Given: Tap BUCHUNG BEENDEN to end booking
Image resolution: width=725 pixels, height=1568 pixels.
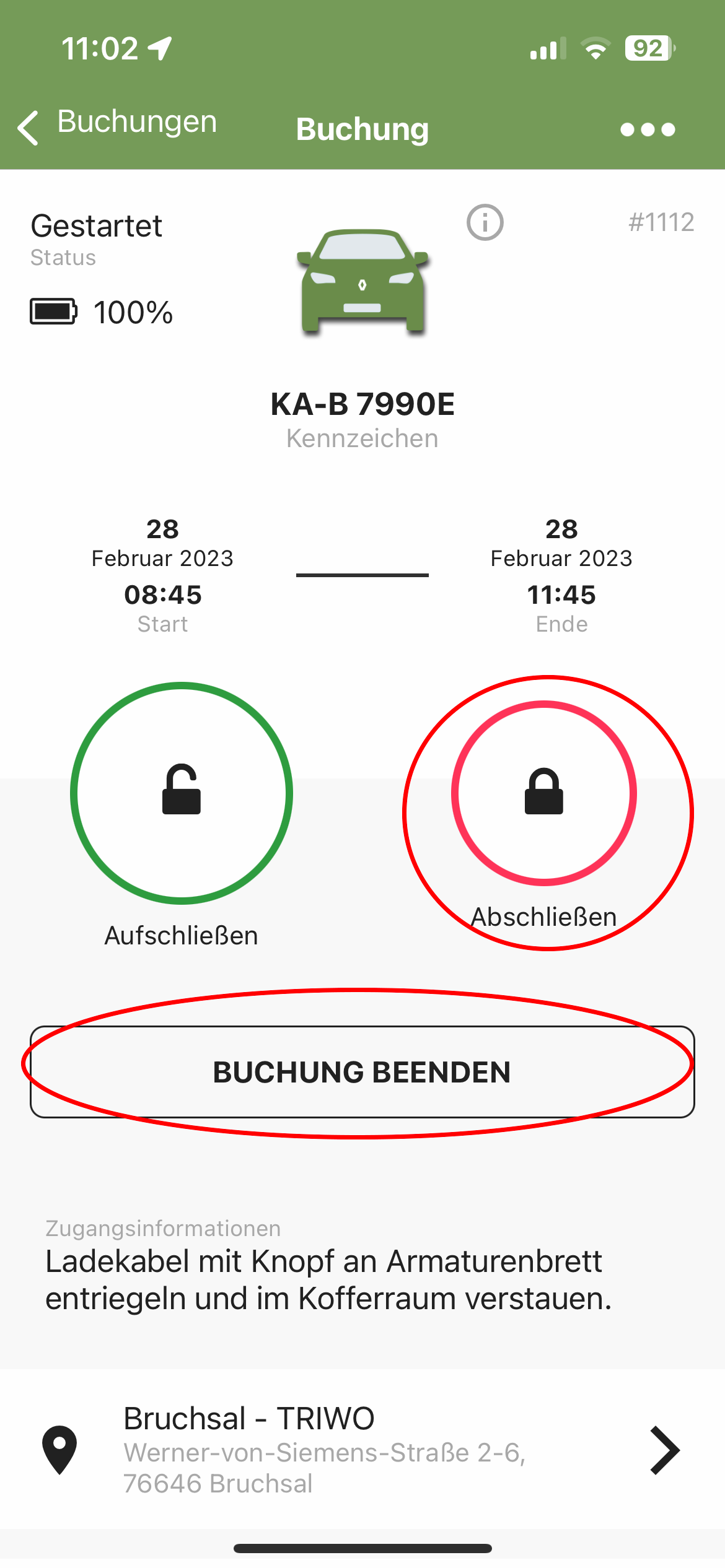Looking at the screenshot, I should point(362,1071).
